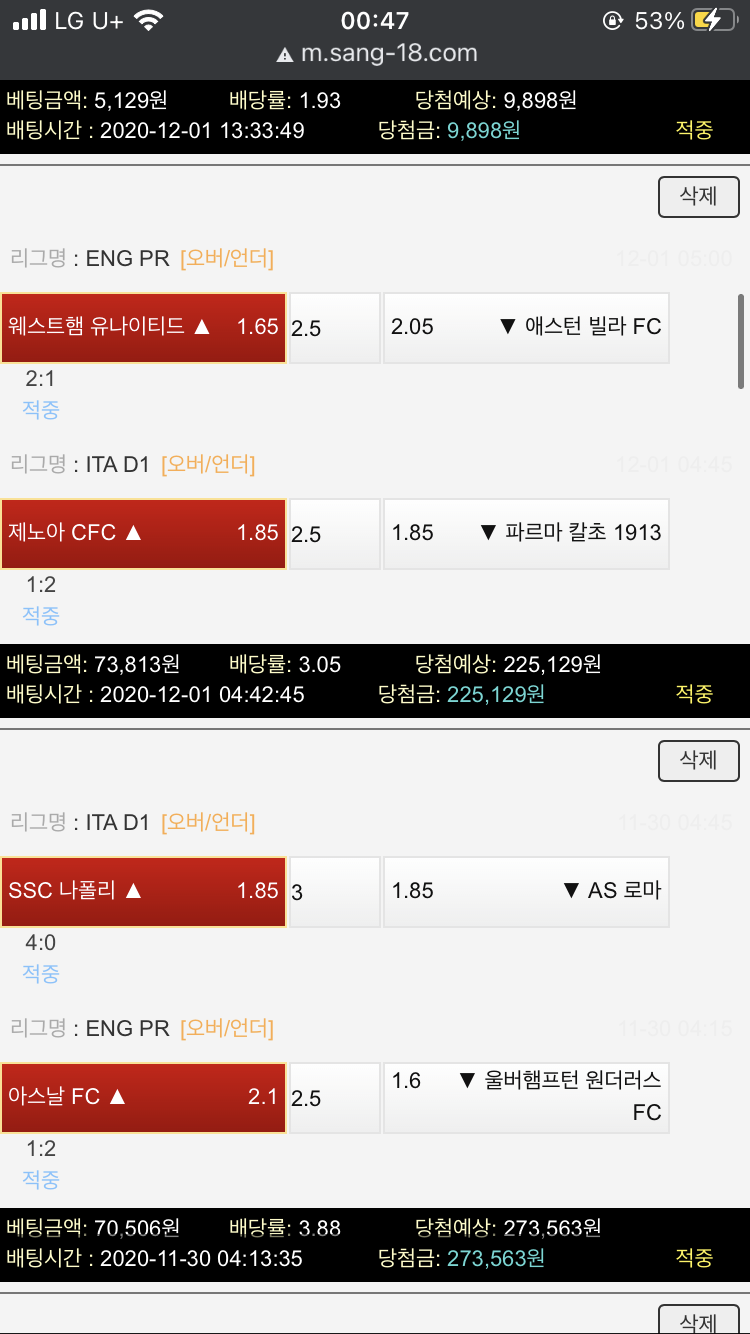Screen dimensions: 750x1334
Task: Select 웨스트햄 유나이티드 over at 1.65
Action: tap(143, 327)
